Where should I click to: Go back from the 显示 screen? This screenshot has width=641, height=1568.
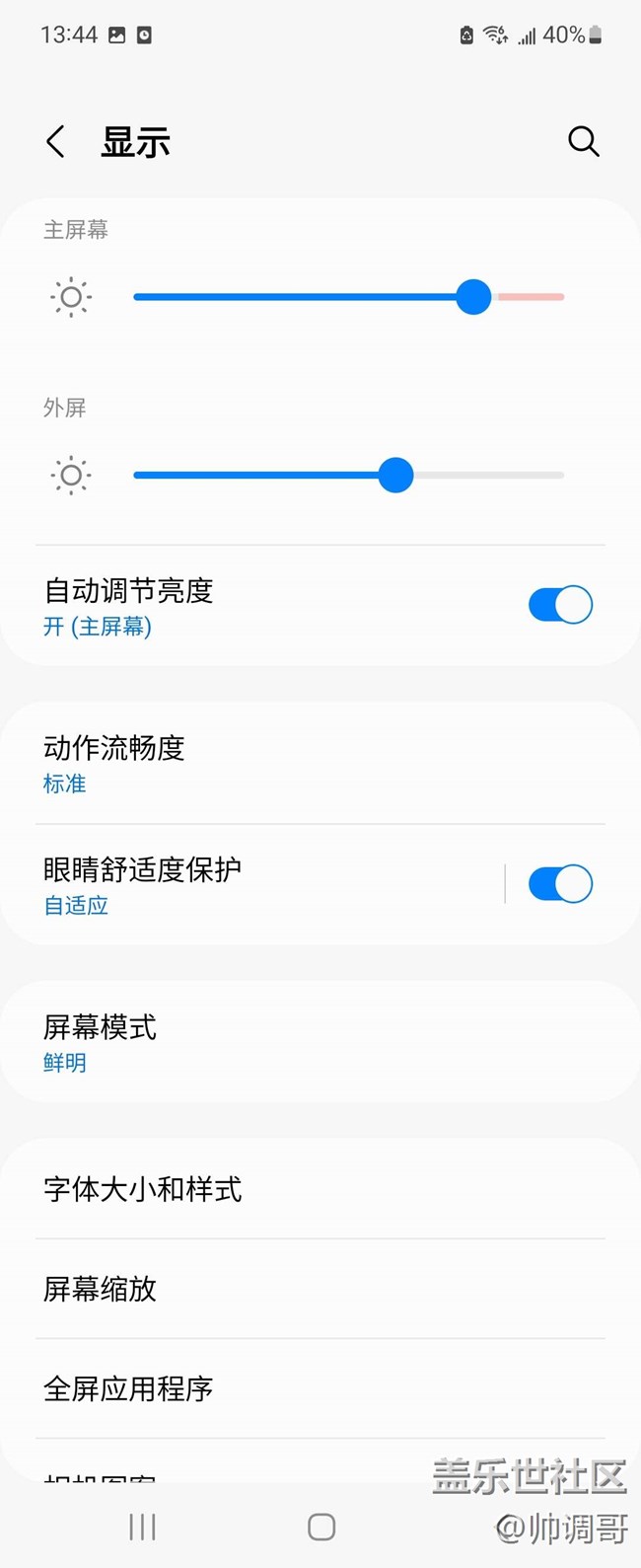pos(56,142)
